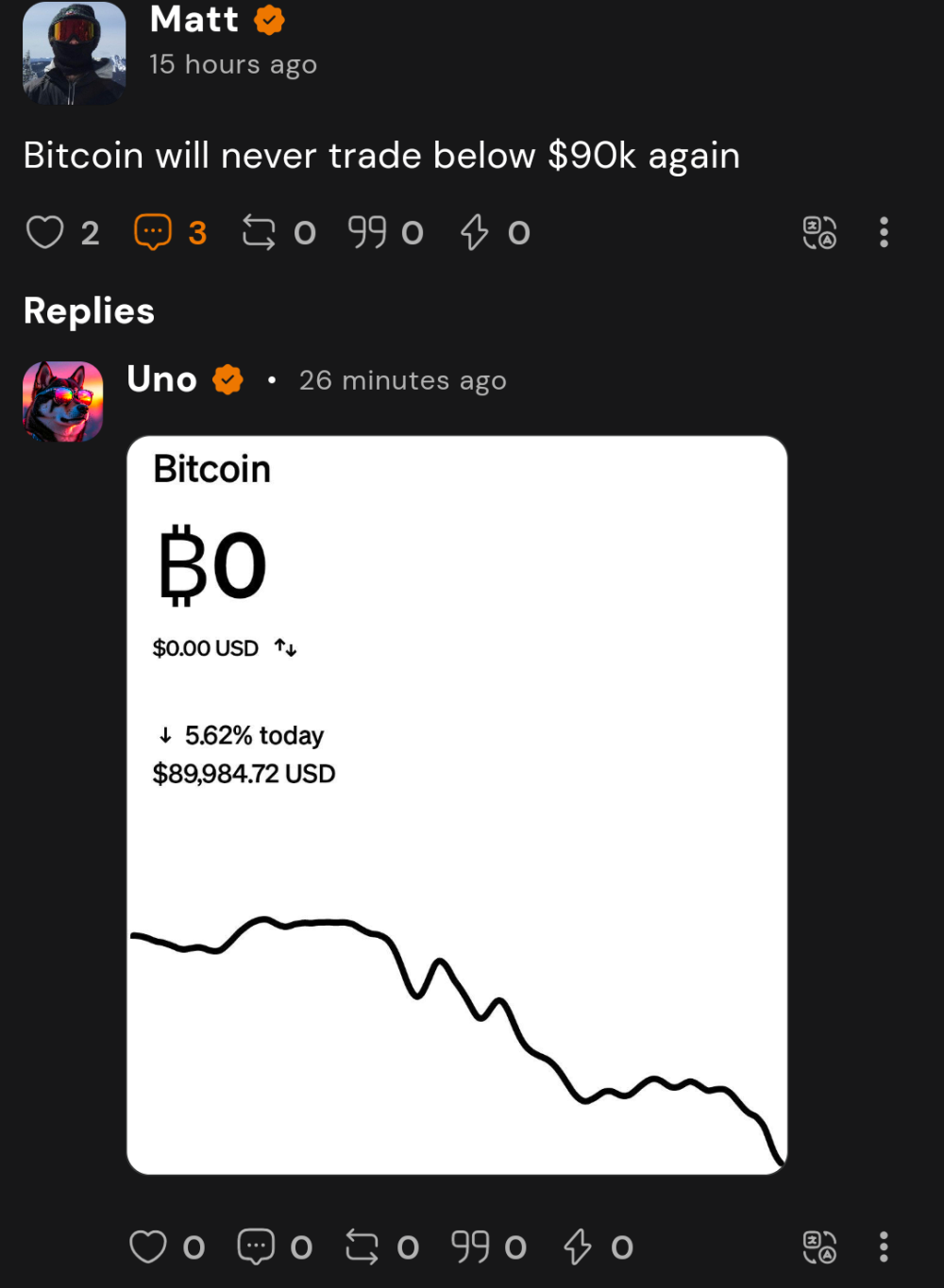
Task: Zap Matt's post with the lightning icon
Action: [x=475, y=232]
